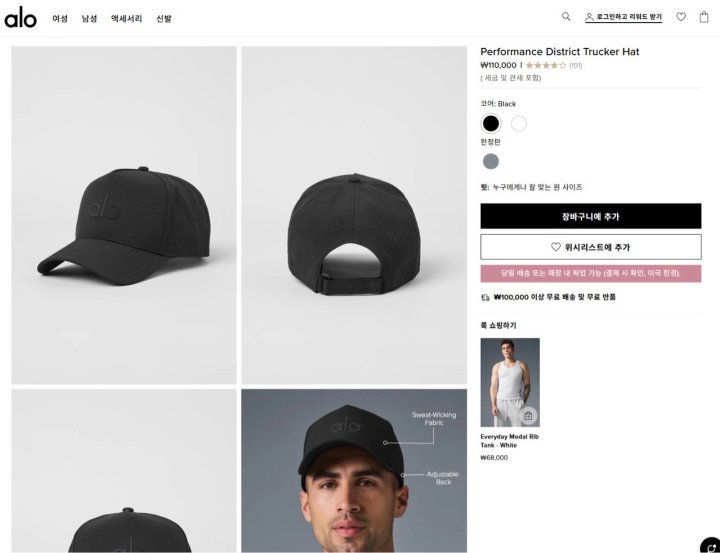Viewport: 720px width, 553px height.
Task: Open the 액세서리 category menu
Action: click(126, 18)
